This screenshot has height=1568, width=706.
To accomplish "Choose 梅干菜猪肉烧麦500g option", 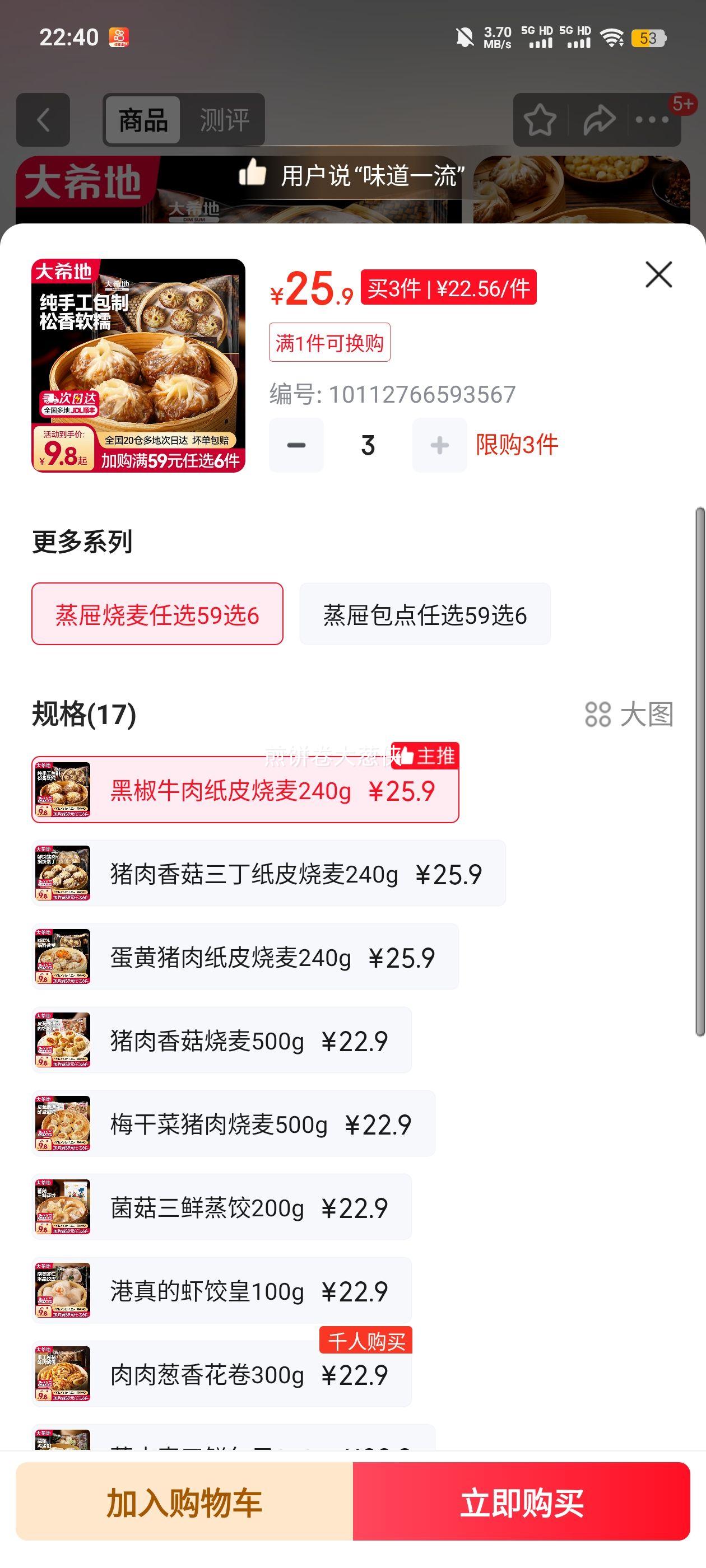I will pos(233,1124).
